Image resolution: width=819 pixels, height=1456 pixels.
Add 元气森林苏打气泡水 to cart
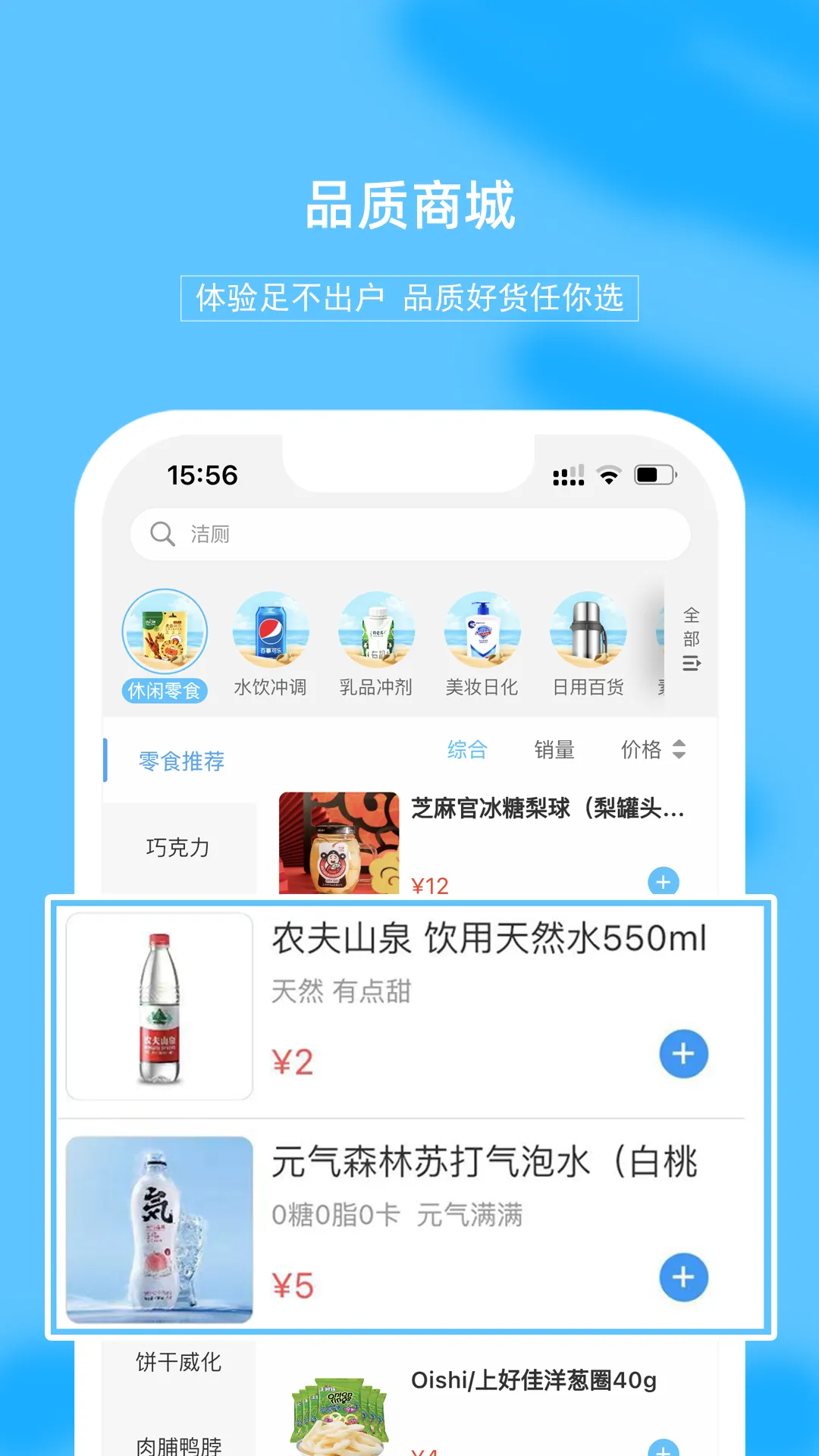683,1277
